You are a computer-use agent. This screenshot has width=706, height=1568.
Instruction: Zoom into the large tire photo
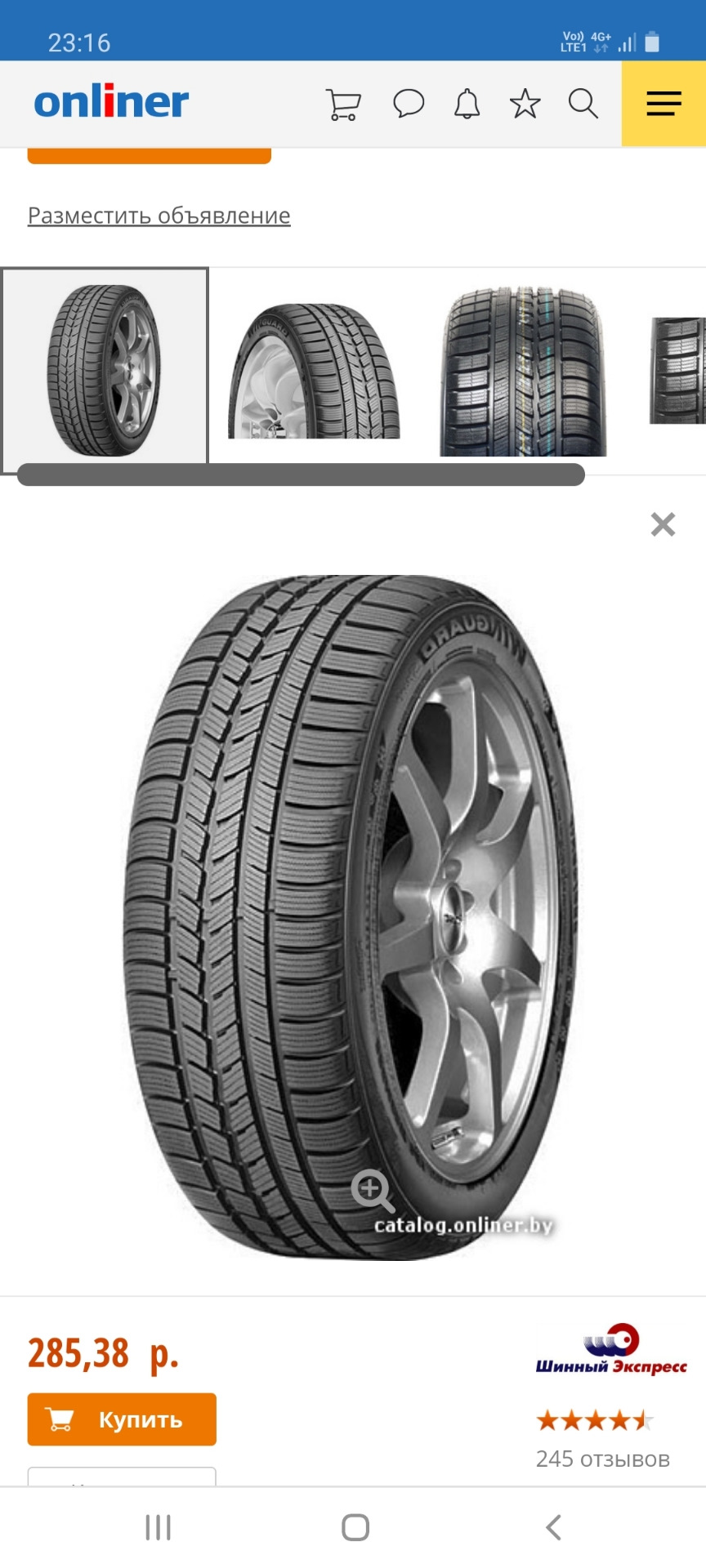tap(373, 1190)
